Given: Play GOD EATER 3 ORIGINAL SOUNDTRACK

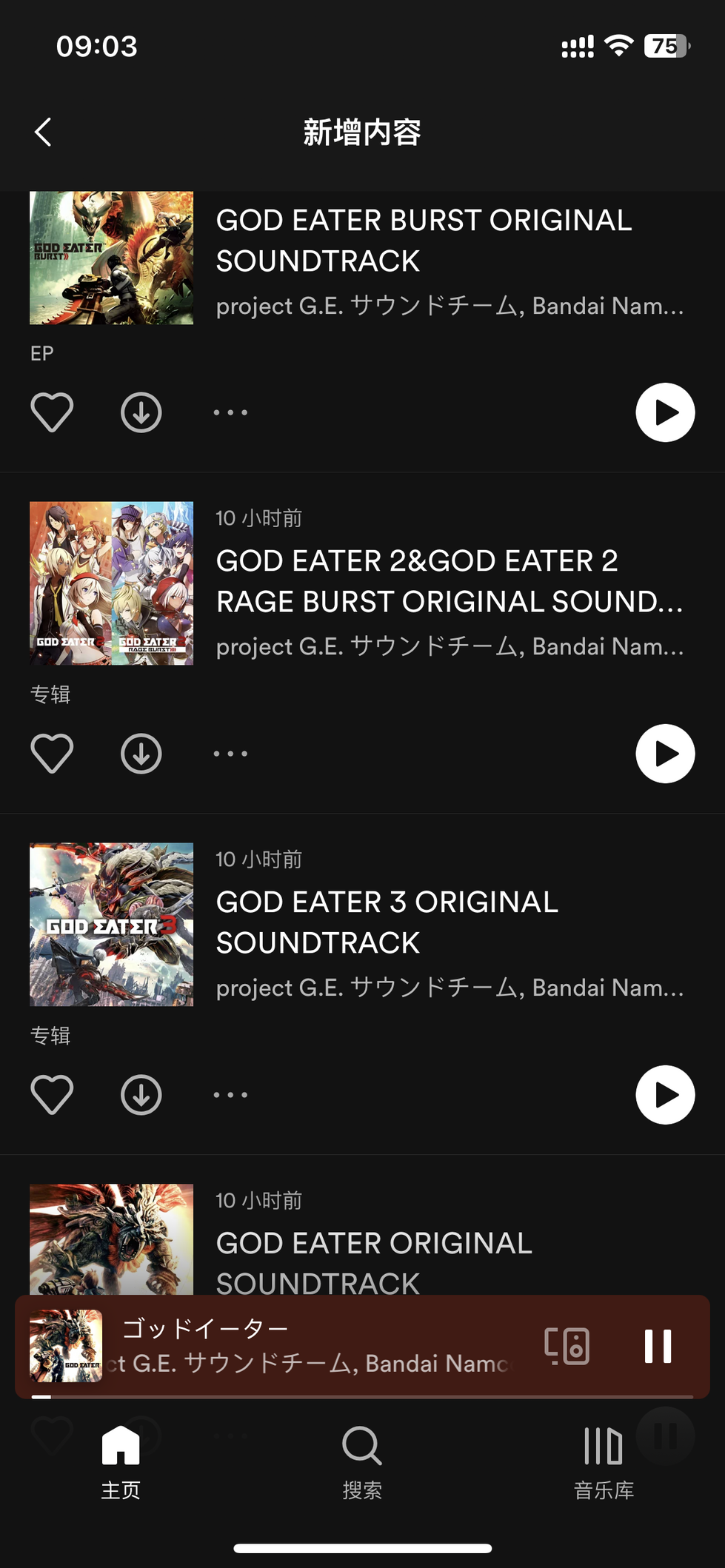Looking at the screenshot, I should coord(665,1095).
